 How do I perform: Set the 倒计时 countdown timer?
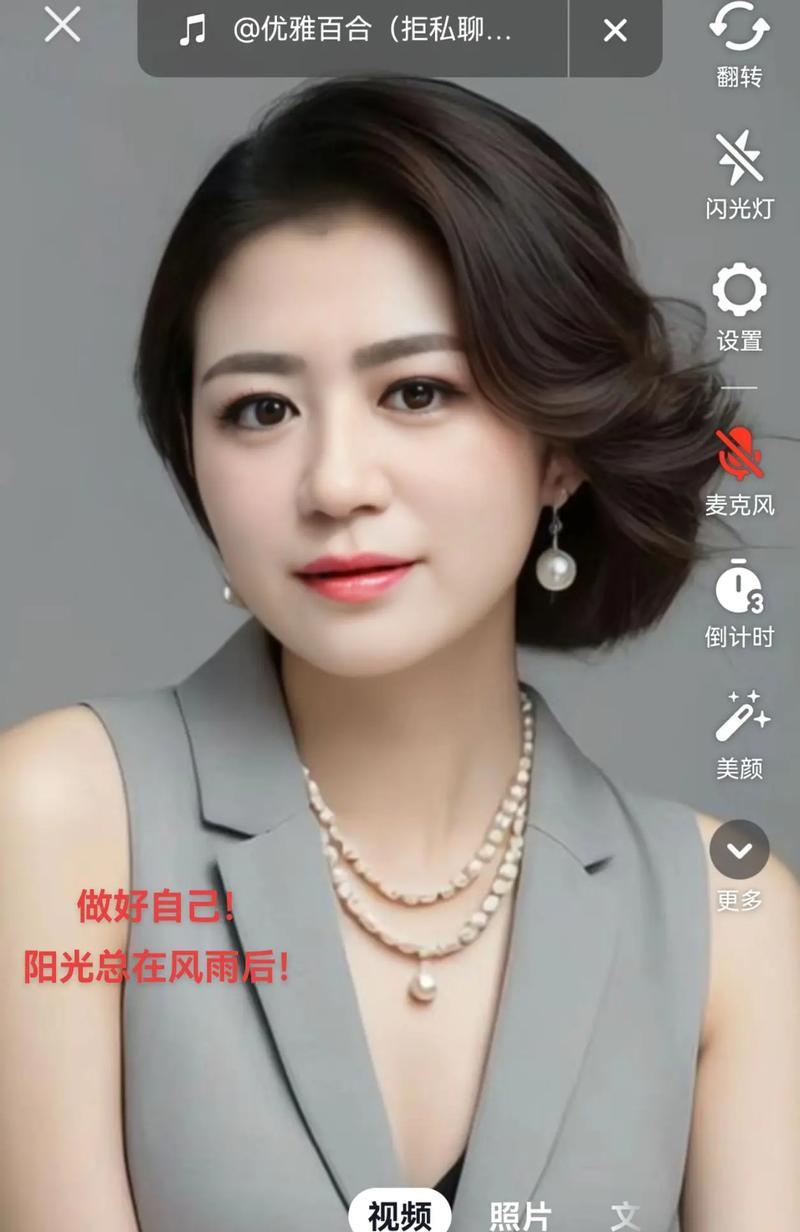[739, 602]
